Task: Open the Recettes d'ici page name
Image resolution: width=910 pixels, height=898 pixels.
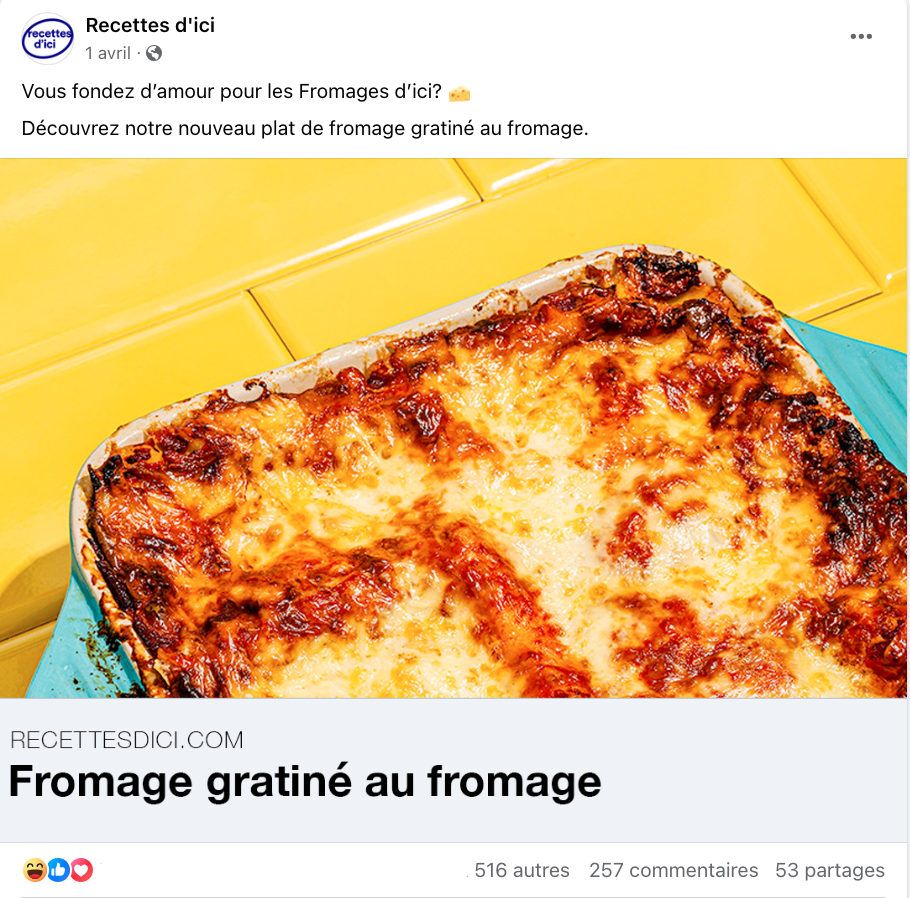Action: point(150,26)
